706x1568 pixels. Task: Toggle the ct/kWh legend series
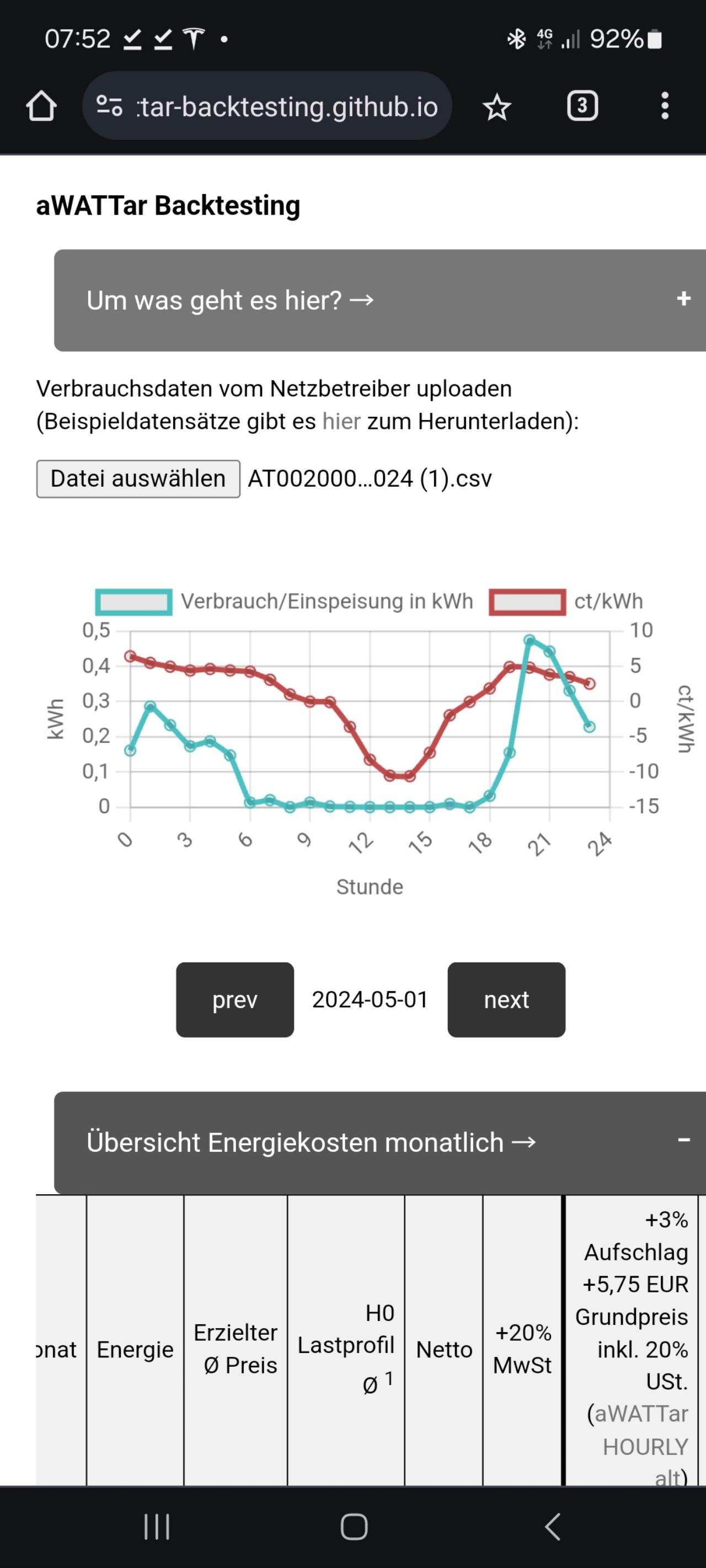(566, 602)
